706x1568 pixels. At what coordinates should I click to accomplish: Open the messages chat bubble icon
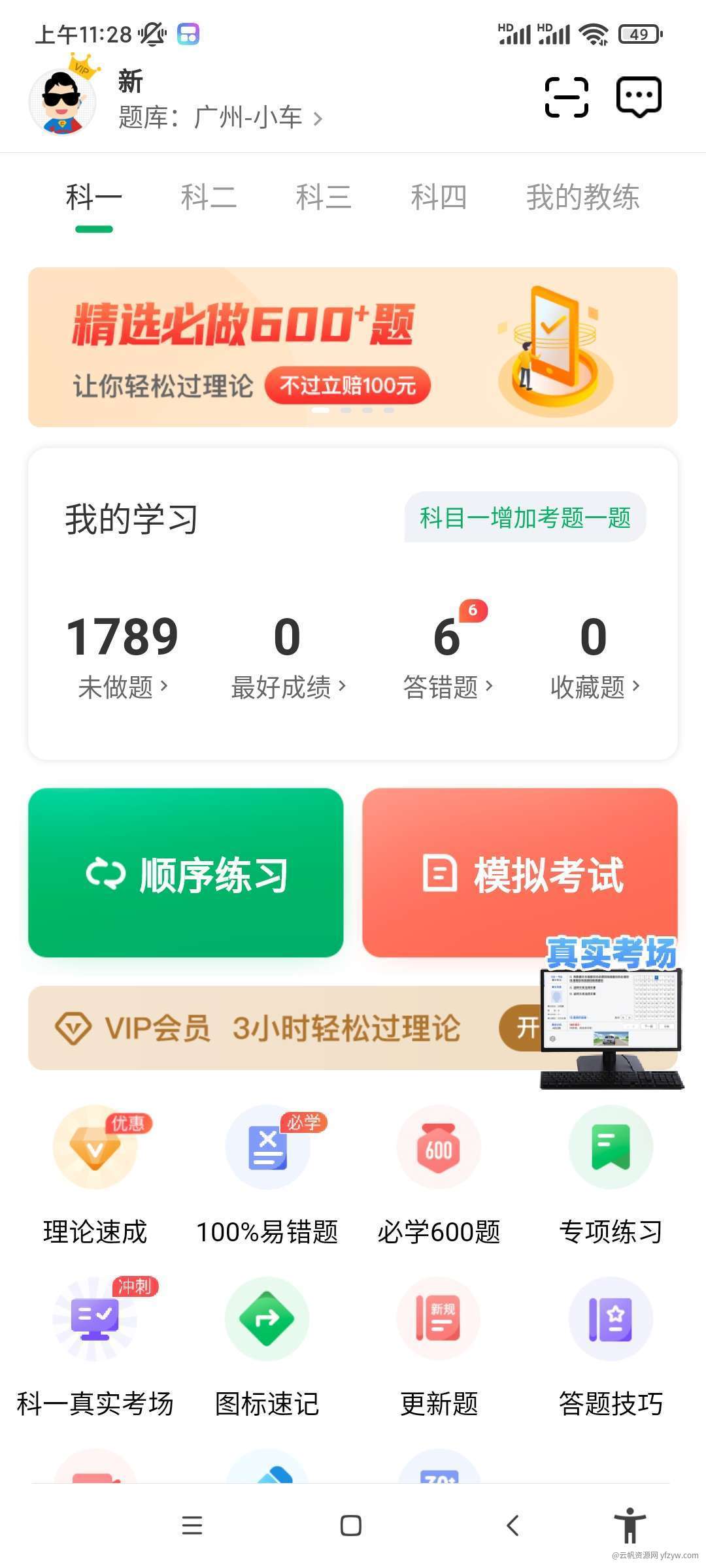(x=639, y=97)
